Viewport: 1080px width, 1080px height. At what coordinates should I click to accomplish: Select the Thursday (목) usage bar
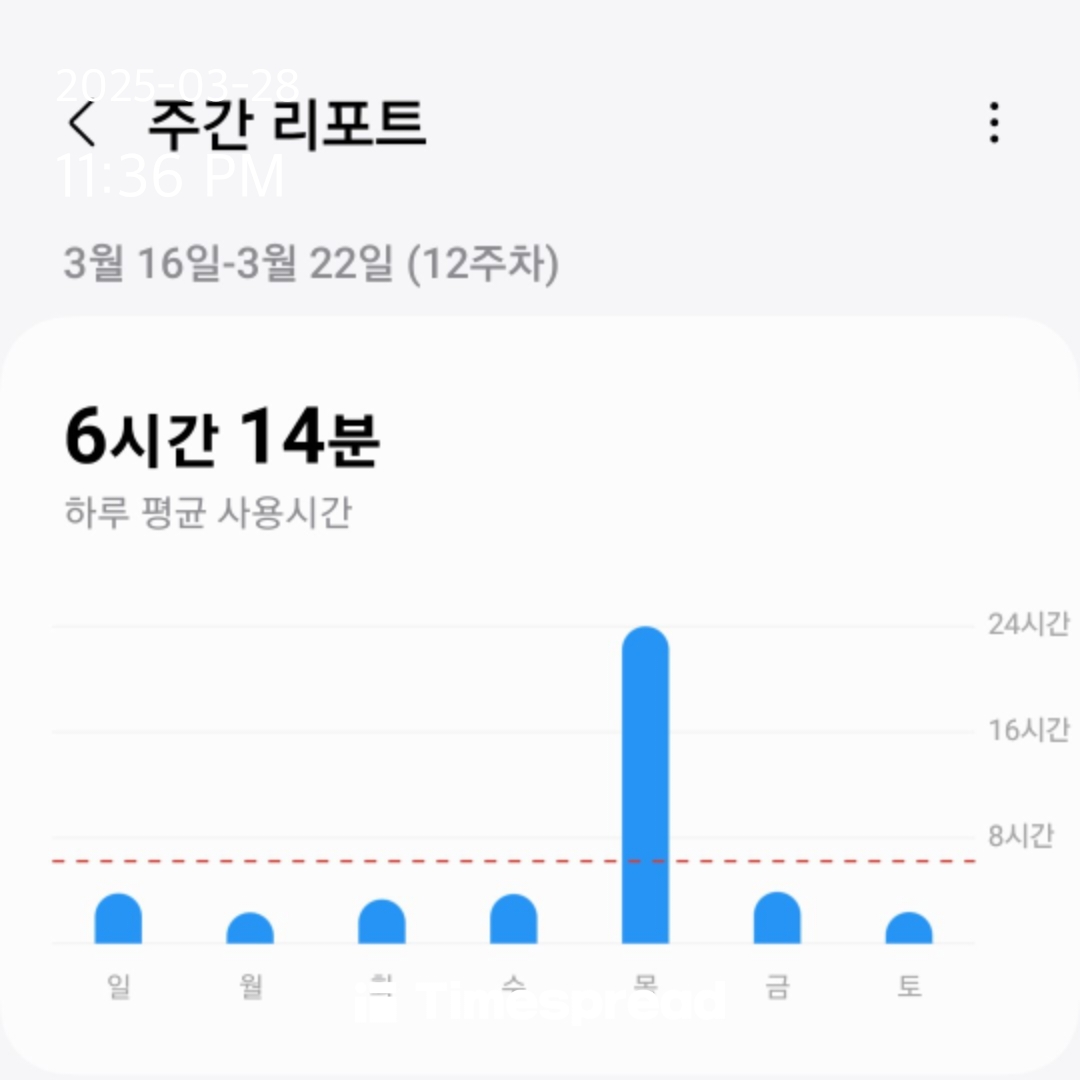(645, 785)
